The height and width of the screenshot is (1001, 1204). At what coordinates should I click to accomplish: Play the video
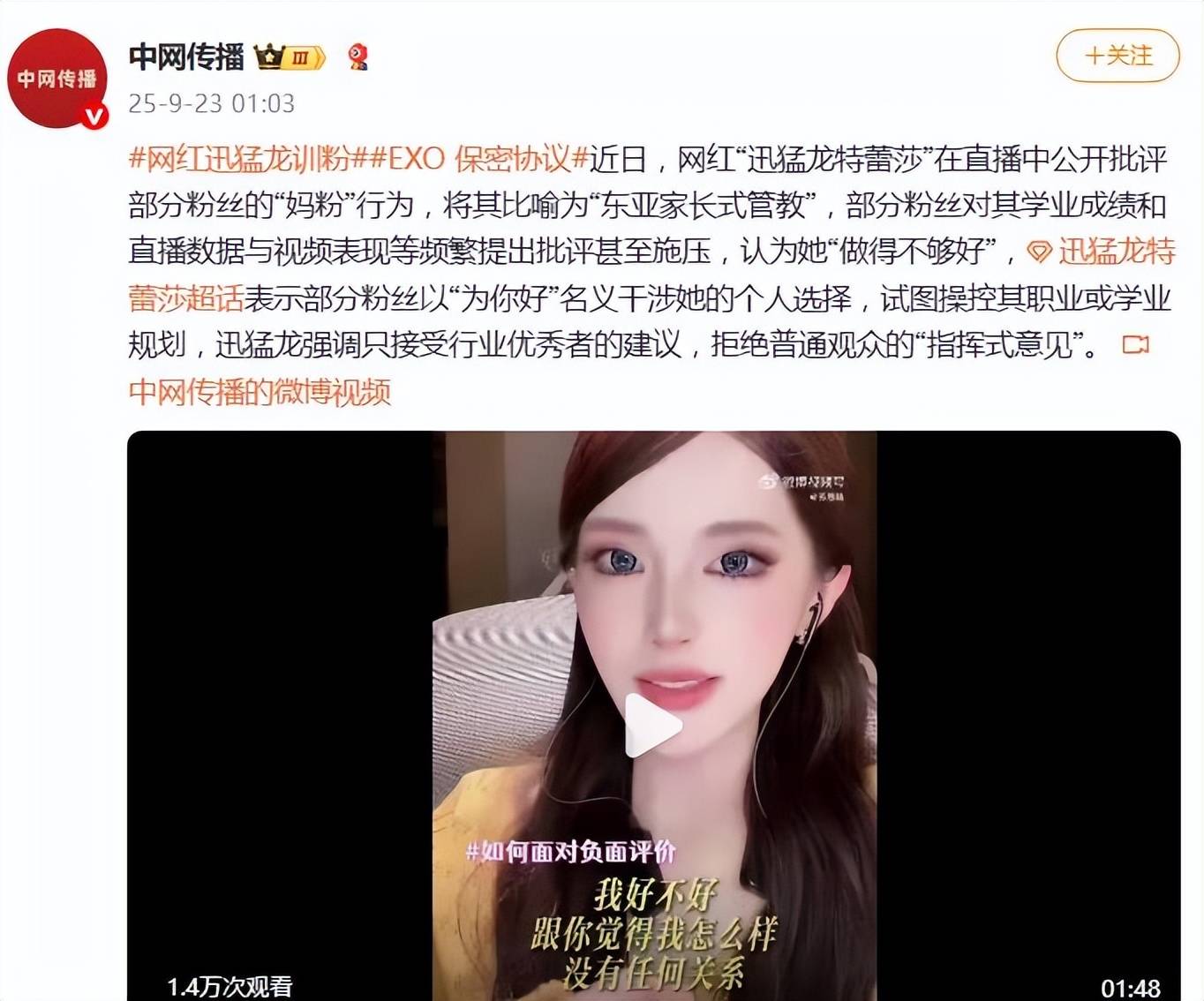[653, 726]
